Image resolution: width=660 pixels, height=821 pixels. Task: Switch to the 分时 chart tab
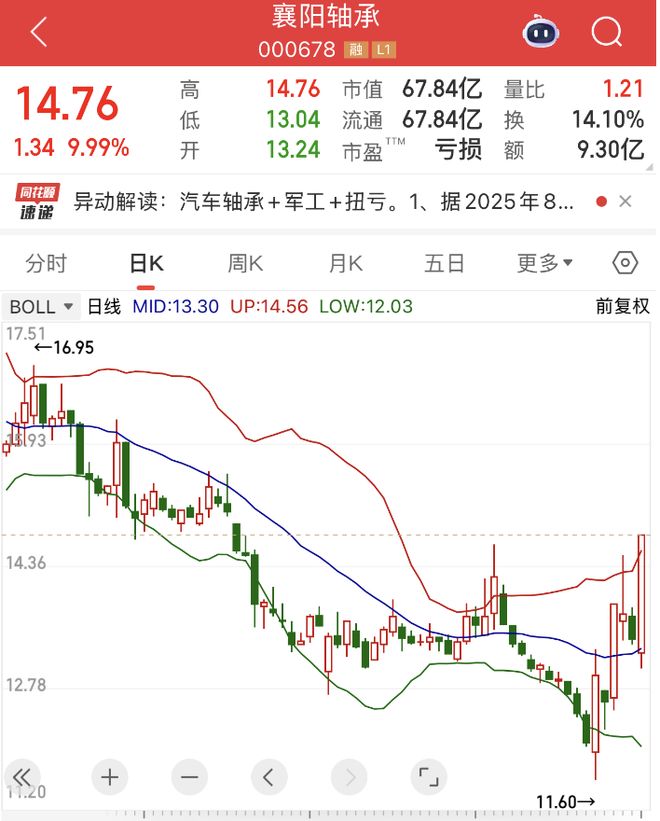(46, 263)
